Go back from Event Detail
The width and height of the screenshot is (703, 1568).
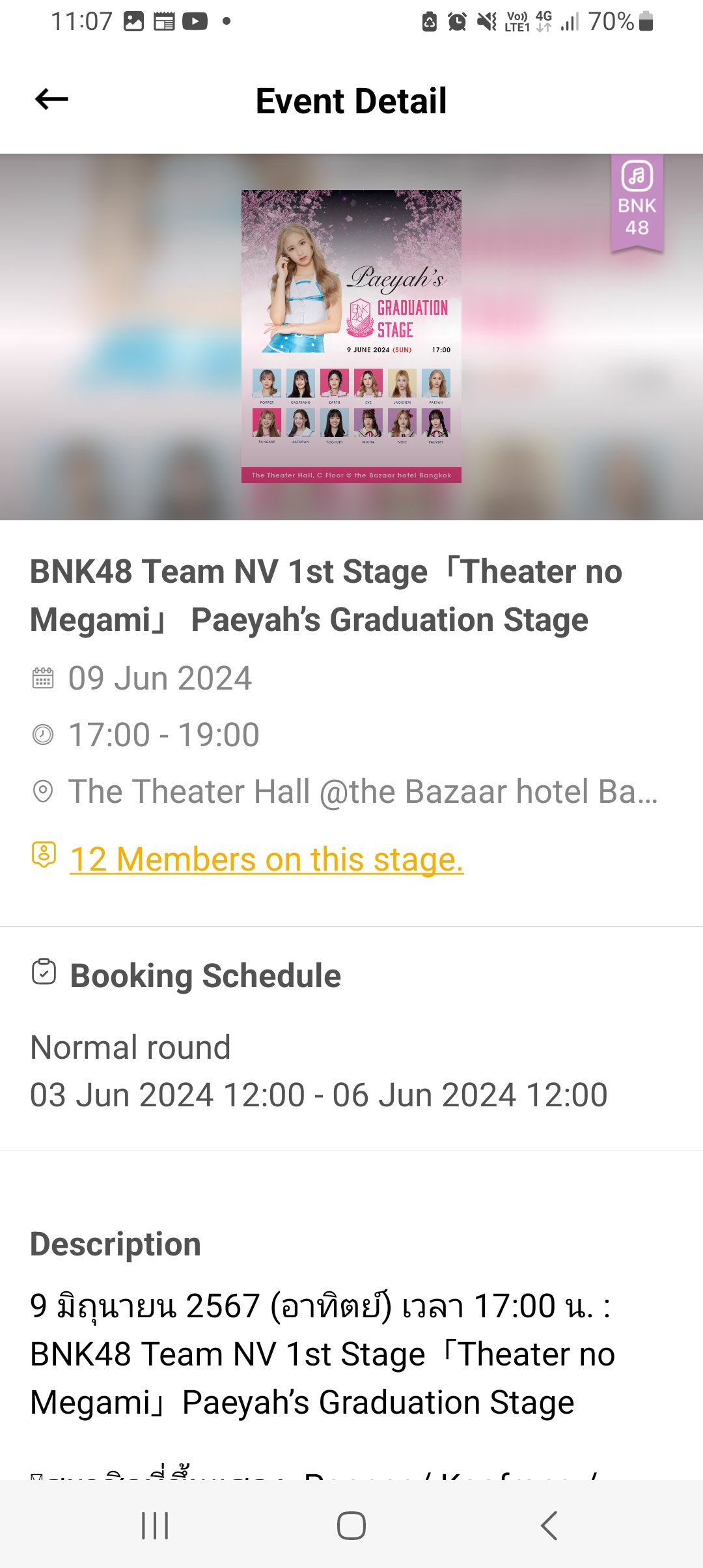(x=51, y=100)
